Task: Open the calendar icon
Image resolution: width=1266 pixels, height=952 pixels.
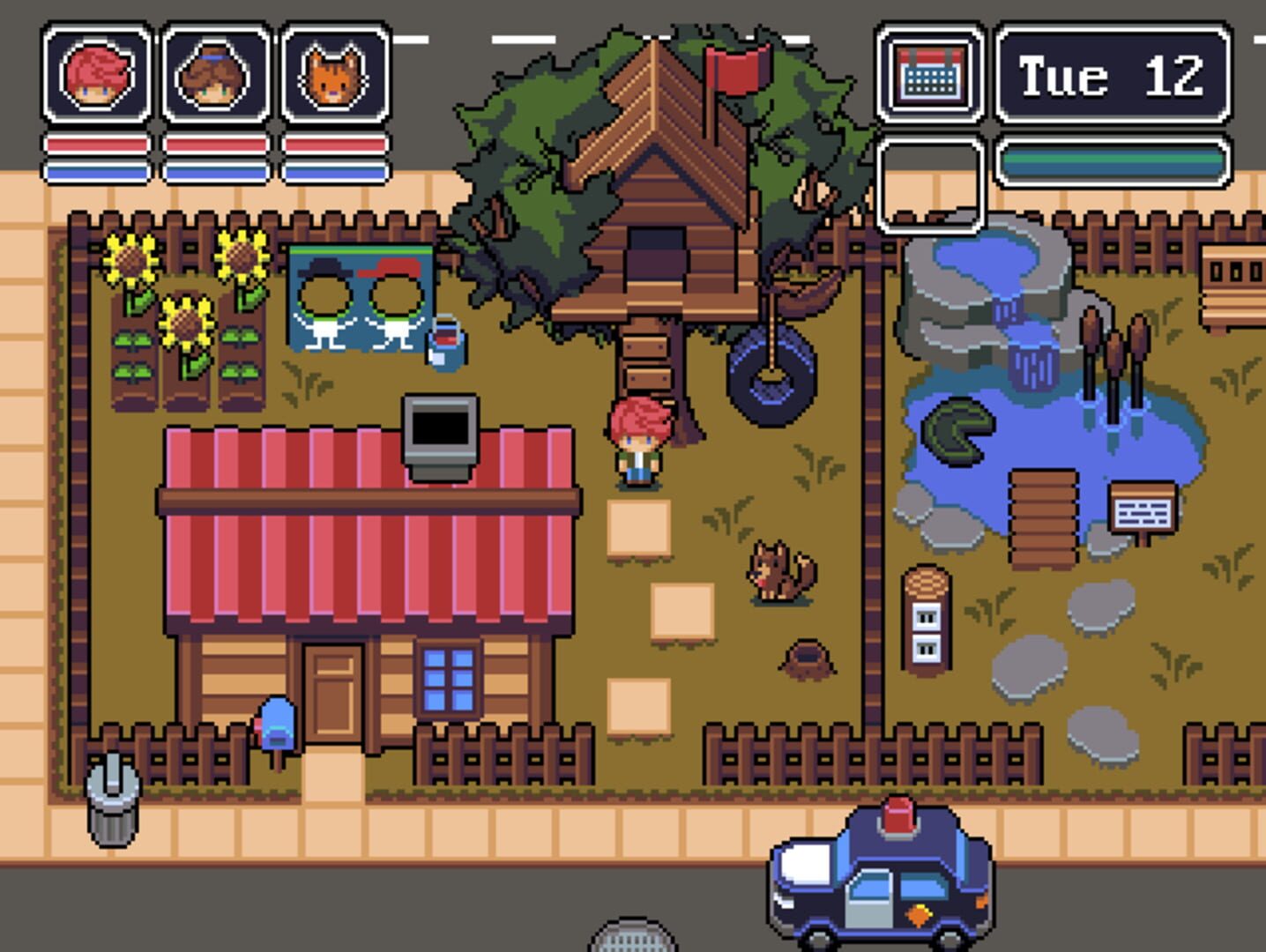Action: pos(930,75)
